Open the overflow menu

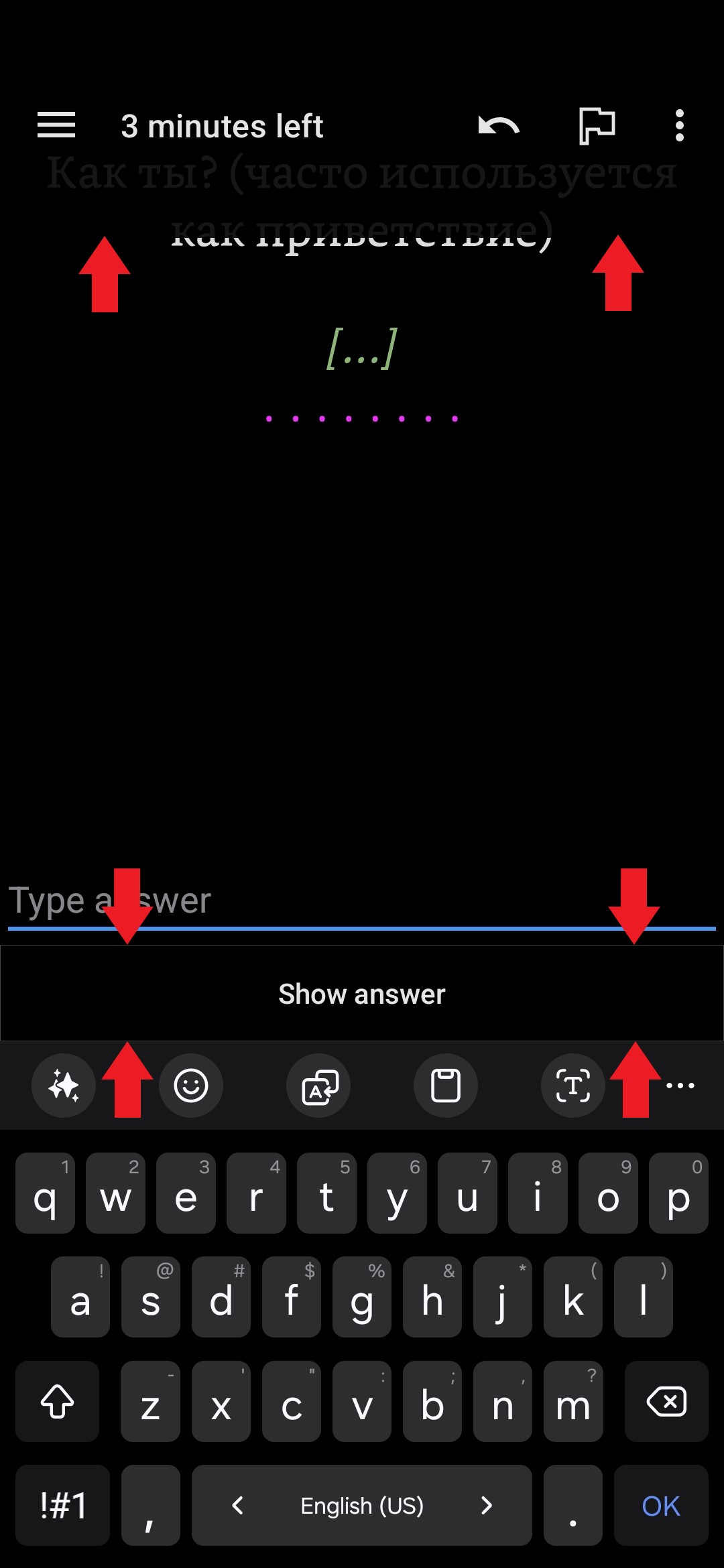click(x=679, y=125)
